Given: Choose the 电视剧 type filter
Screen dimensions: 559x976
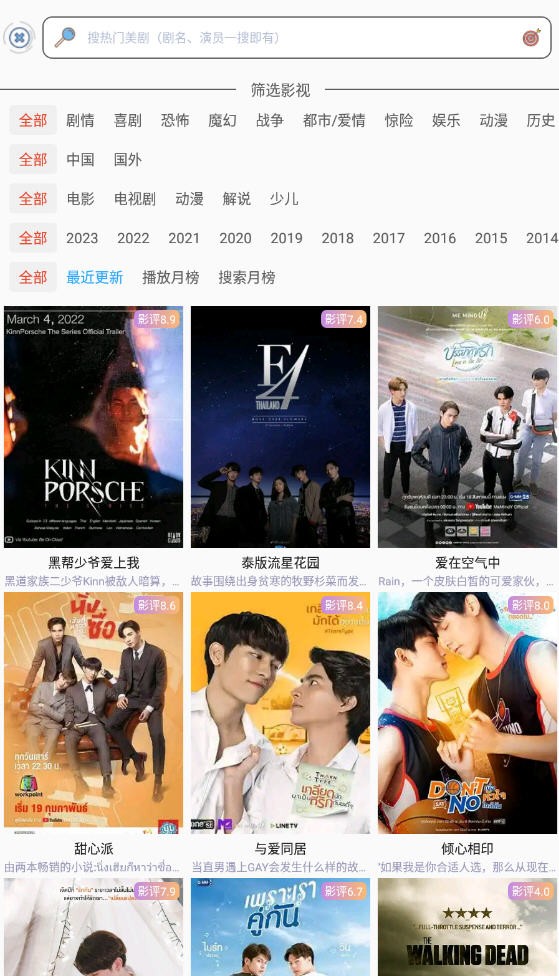Looking at the screenshot, I should [135, 199].
